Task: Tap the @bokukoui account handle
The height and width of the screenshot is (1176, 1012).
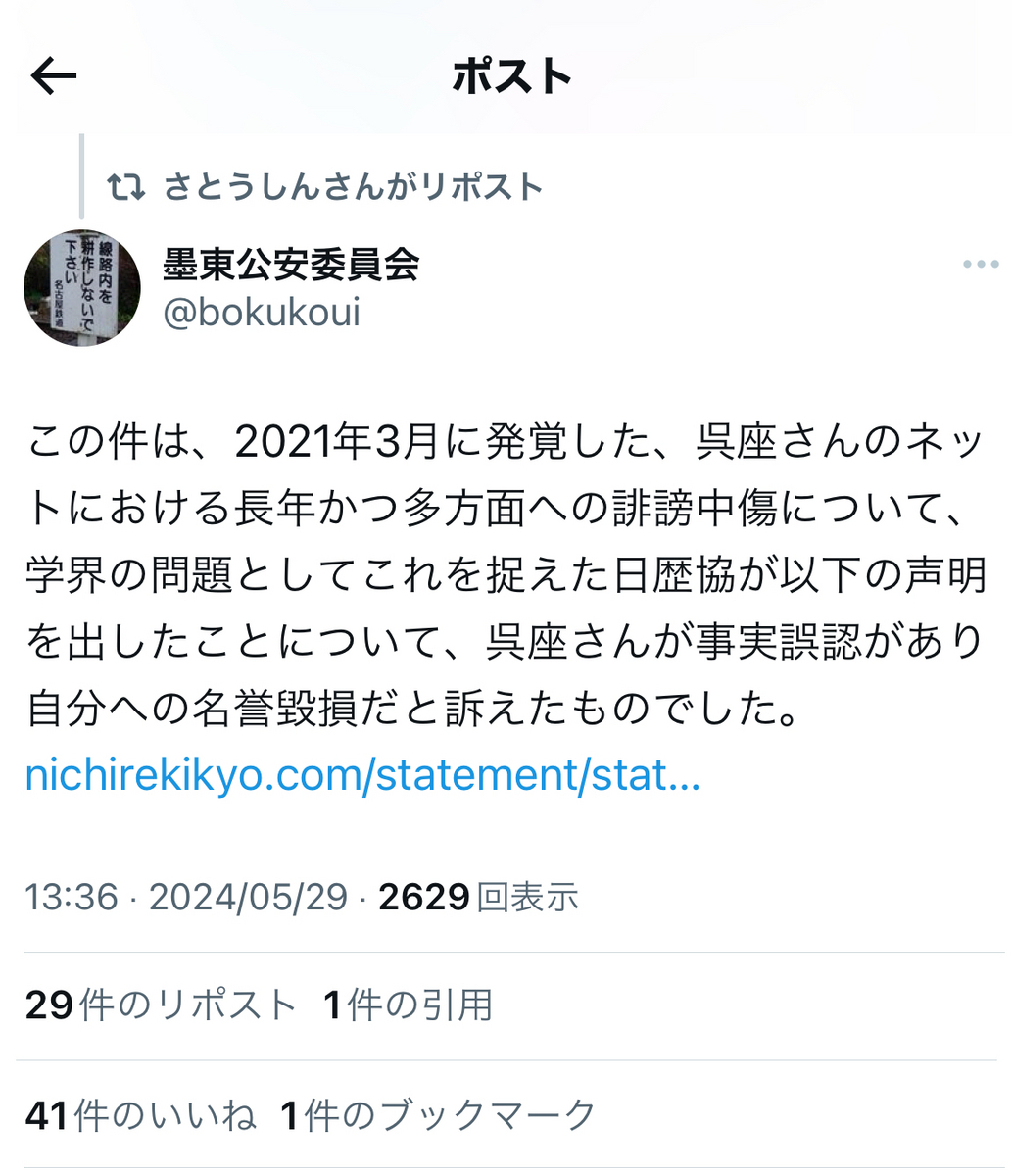Action: (262, 313)
